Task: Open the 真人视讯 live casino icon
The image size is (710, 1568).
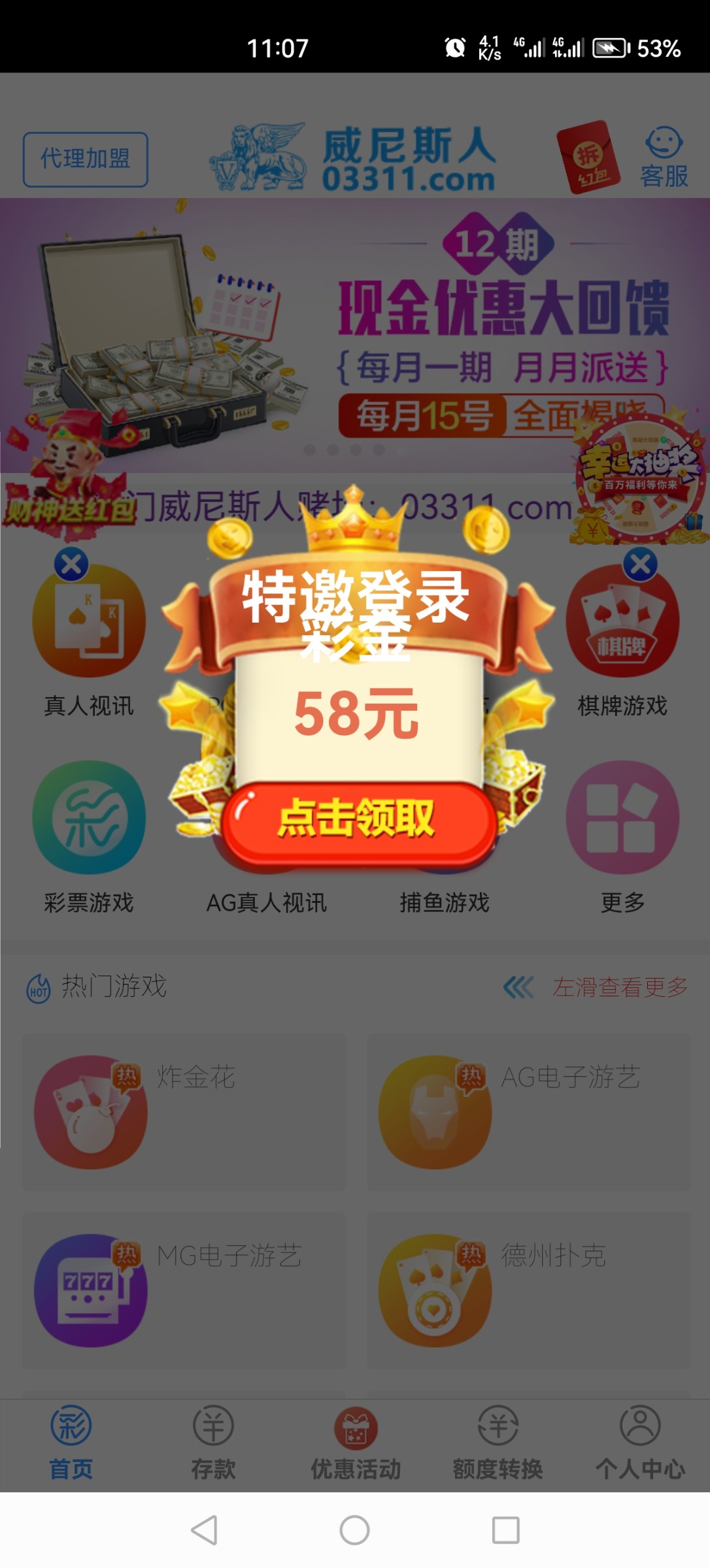Action: click(x=88, y=626)
